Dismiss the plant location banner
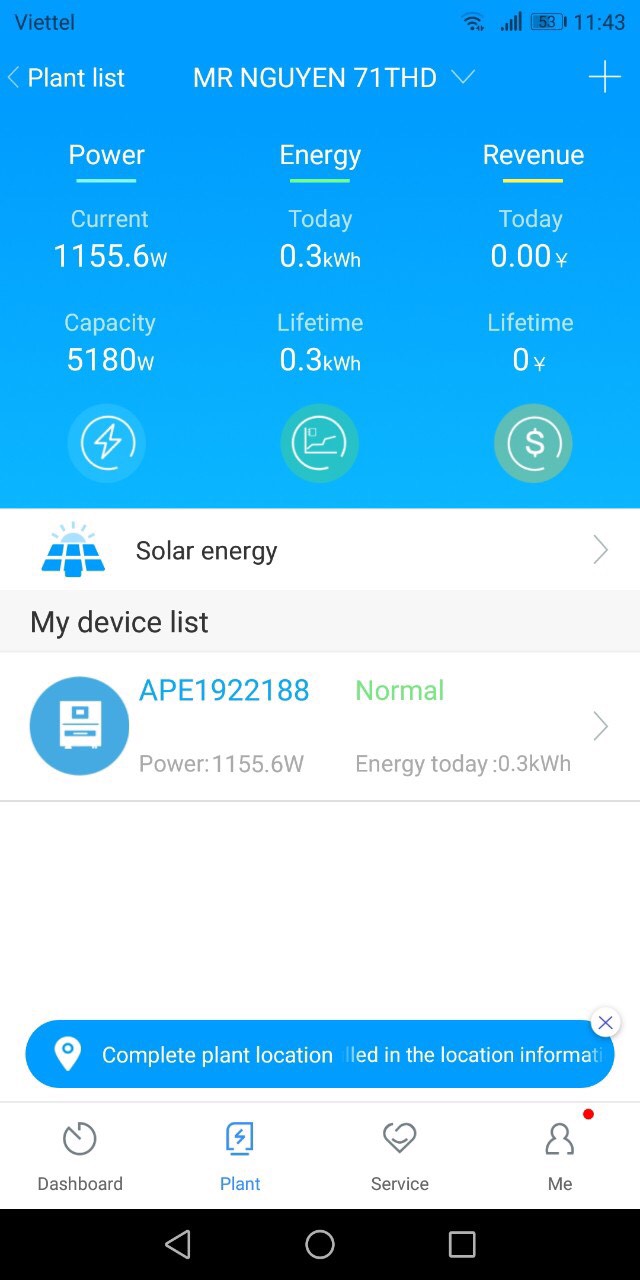The height and width of the screenshot is (1280, 640). pyautogui.click(x=605, y=1022)
